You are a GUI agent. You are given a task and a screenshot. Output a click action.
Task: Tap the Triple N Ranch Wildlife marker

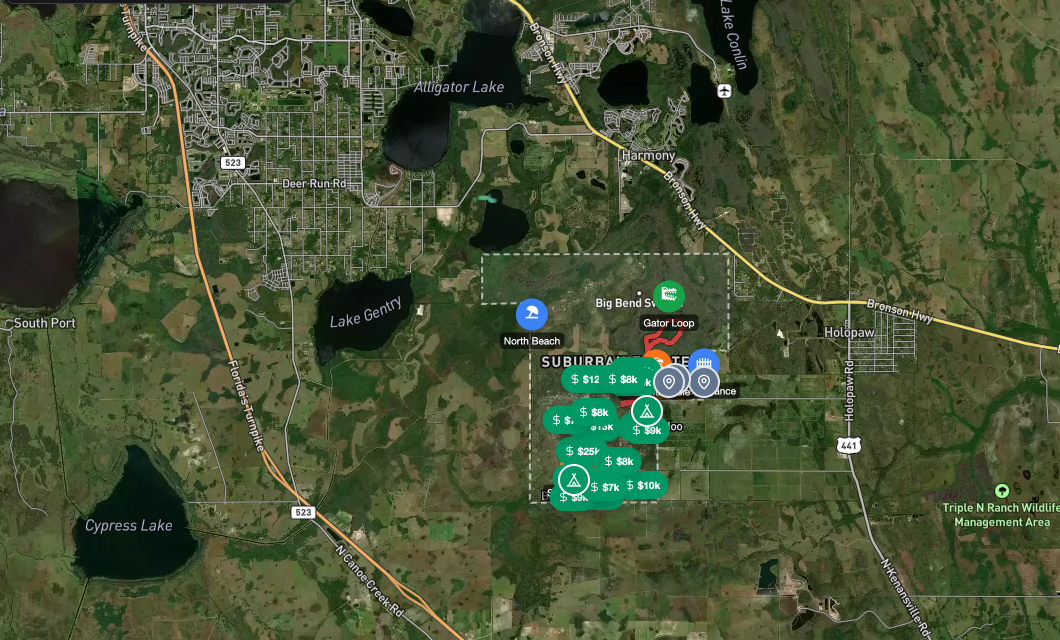pyautogui.click(x=1001, y=490)
